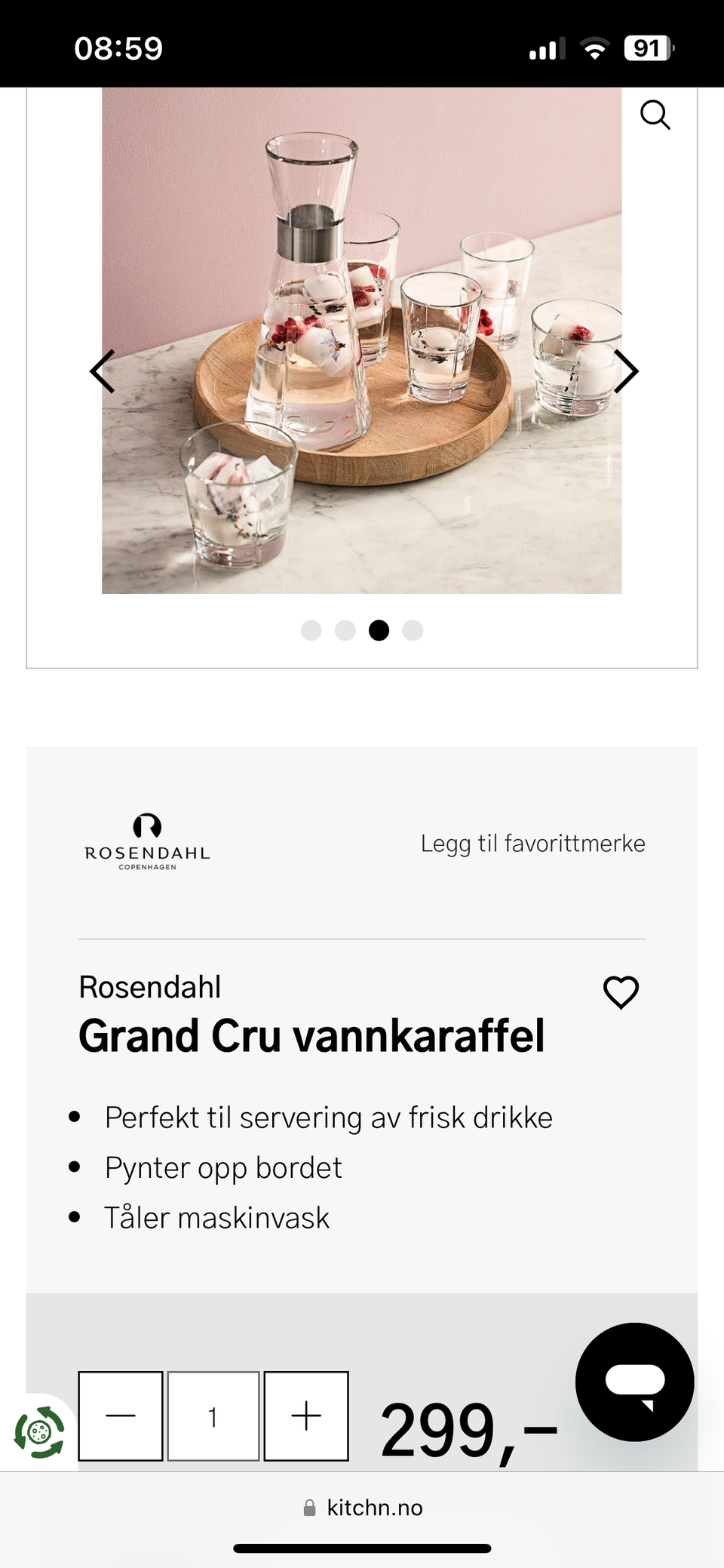Select the first carousel dot indicator
This screenshot has height=1568, width=724.
(x=311, y=630)
